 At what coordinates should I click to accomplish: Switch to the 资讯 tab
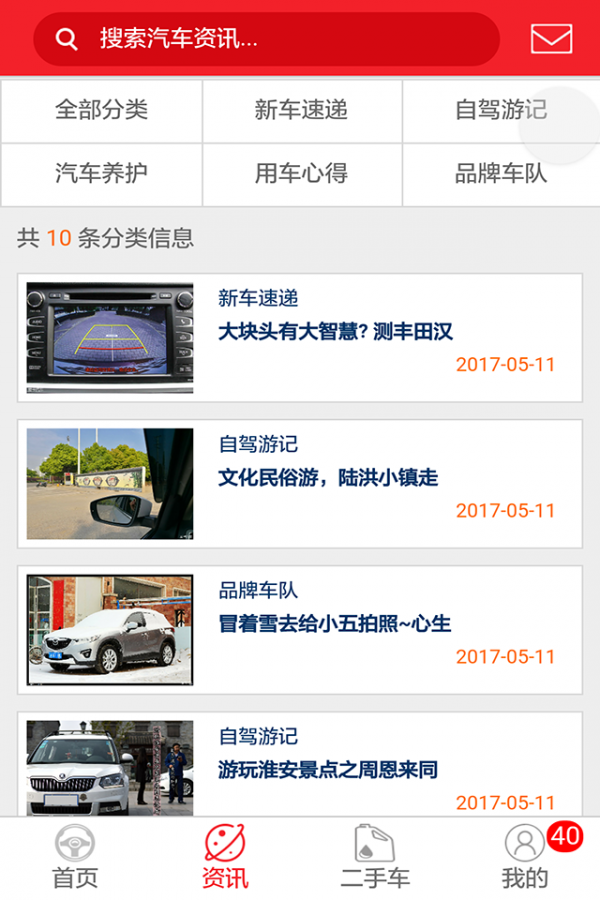pos(225,858)
